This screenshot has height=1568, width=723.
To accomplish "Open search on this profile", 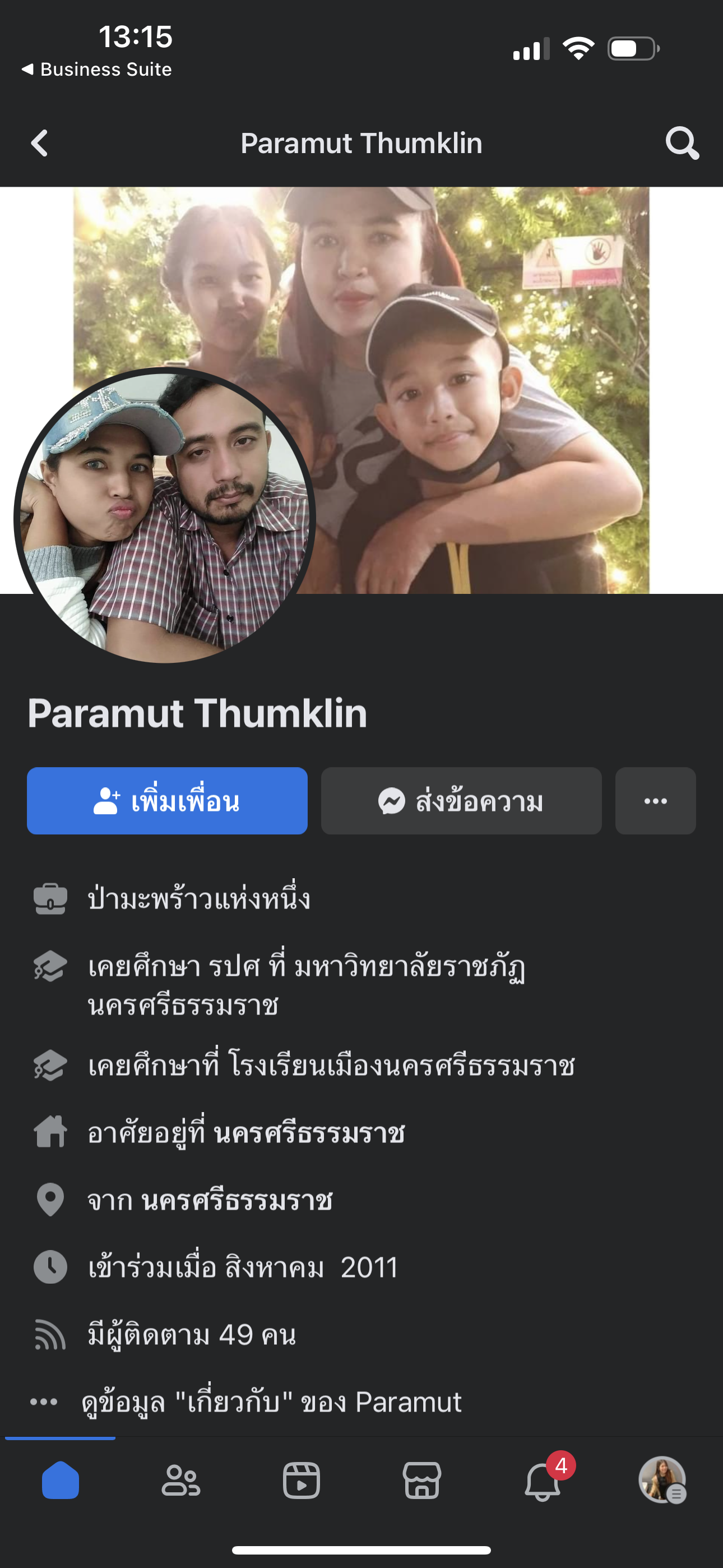I will pos(682,144).
